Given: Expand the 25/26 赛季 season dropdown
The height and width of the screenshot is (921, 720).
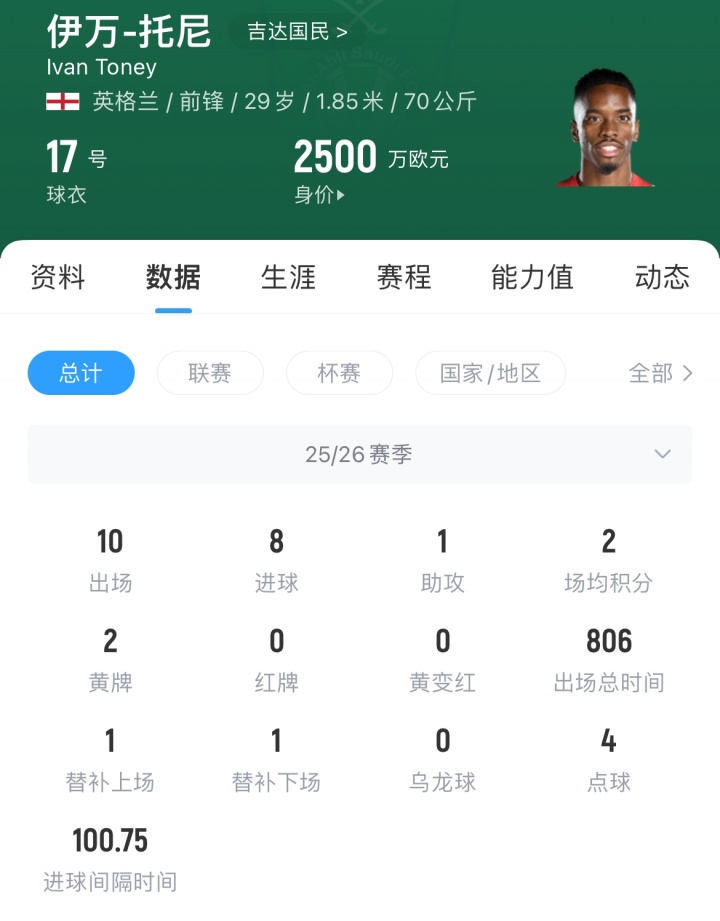Looking at the screenshot, I should [x=360, y=454].
